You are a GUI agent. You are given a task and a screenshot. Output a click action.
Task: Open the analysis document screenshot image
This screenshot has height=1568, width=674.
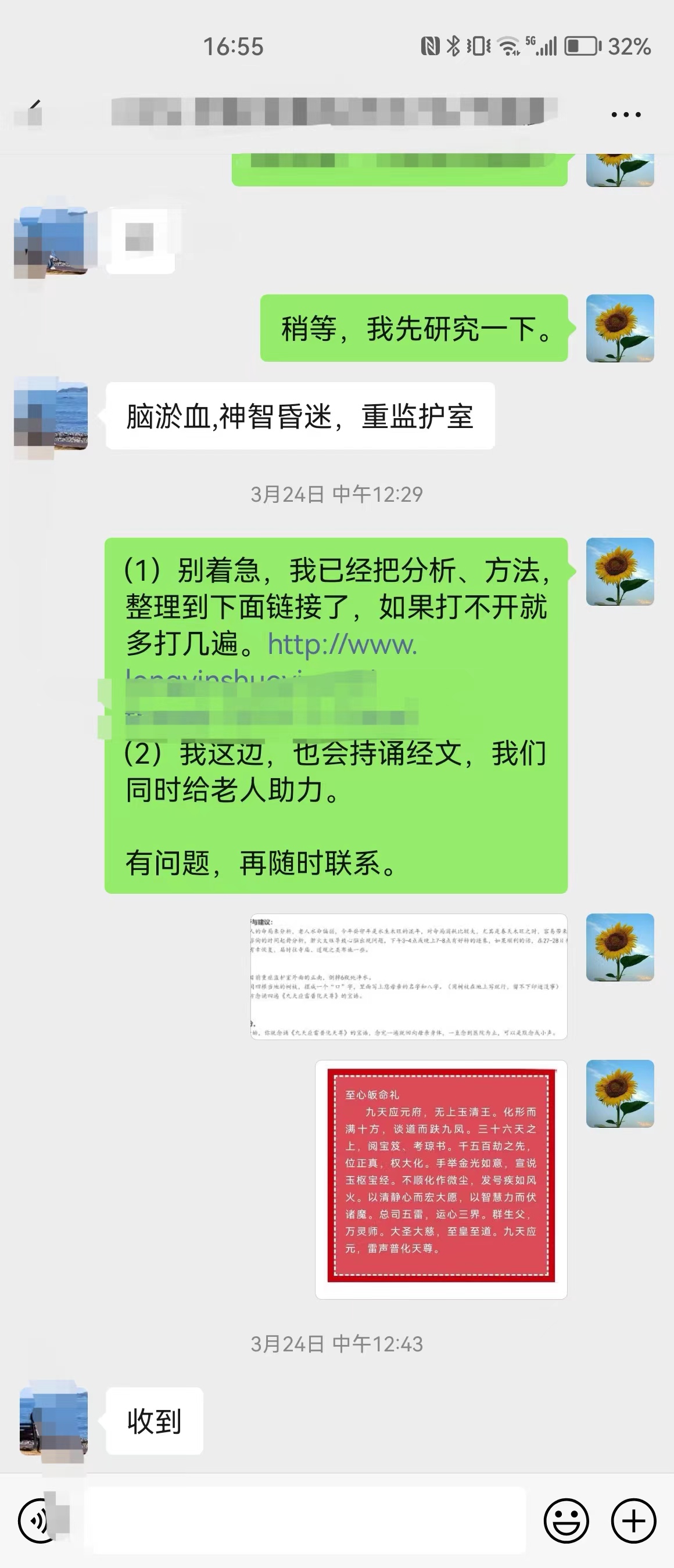(408, 976)
